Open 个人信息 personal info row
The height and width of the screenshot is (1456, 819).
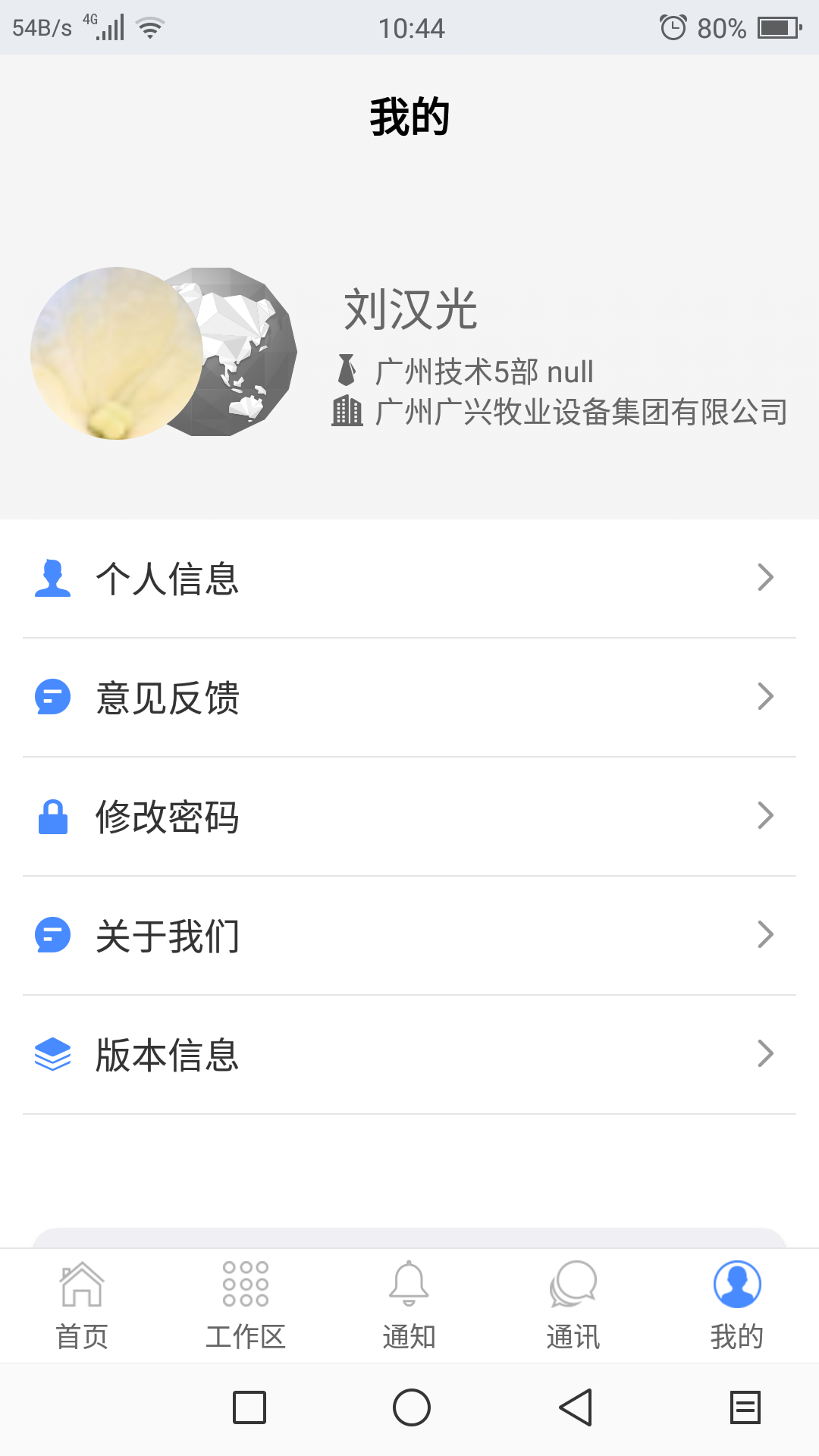tap(409, 578)
